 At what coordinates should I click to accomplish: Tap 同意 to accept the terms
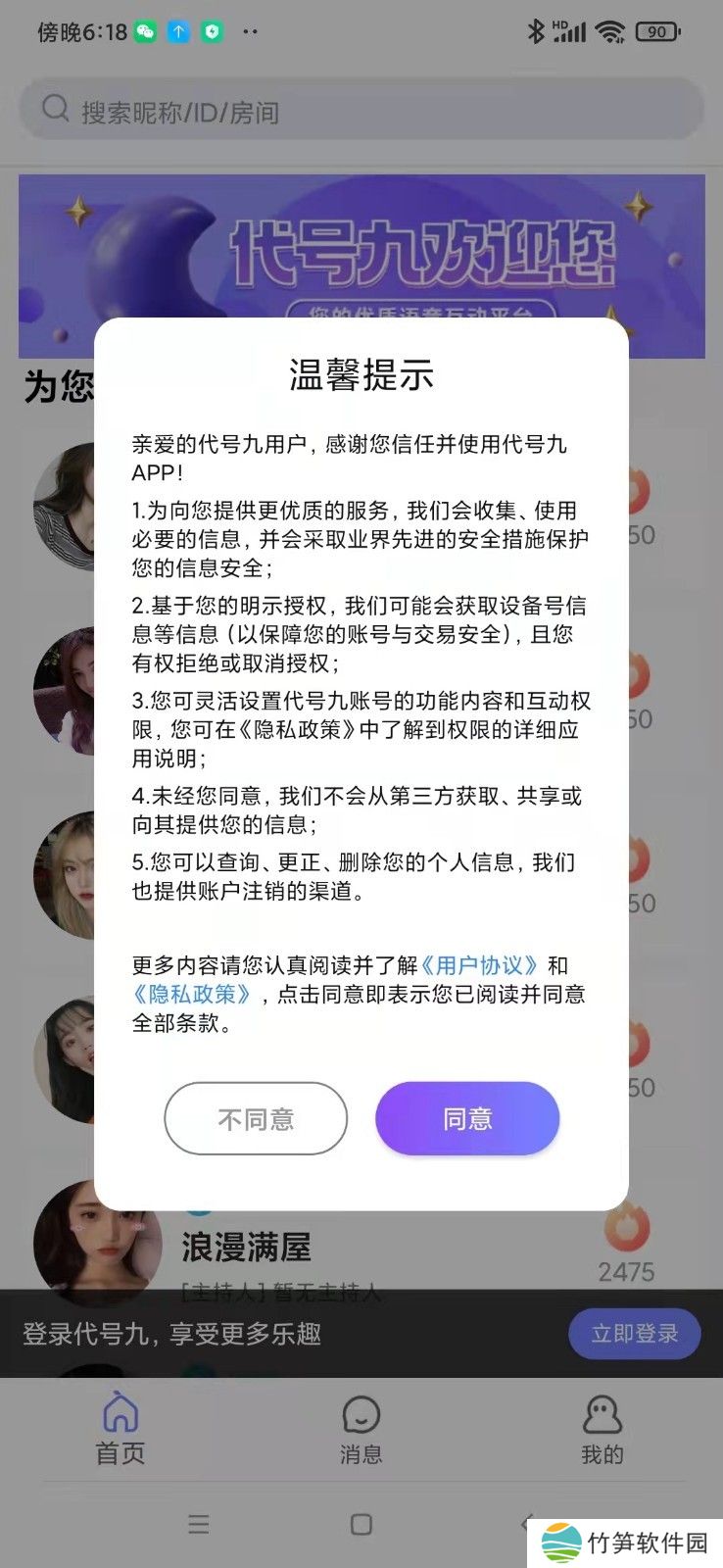click(x=467, y=1118)
